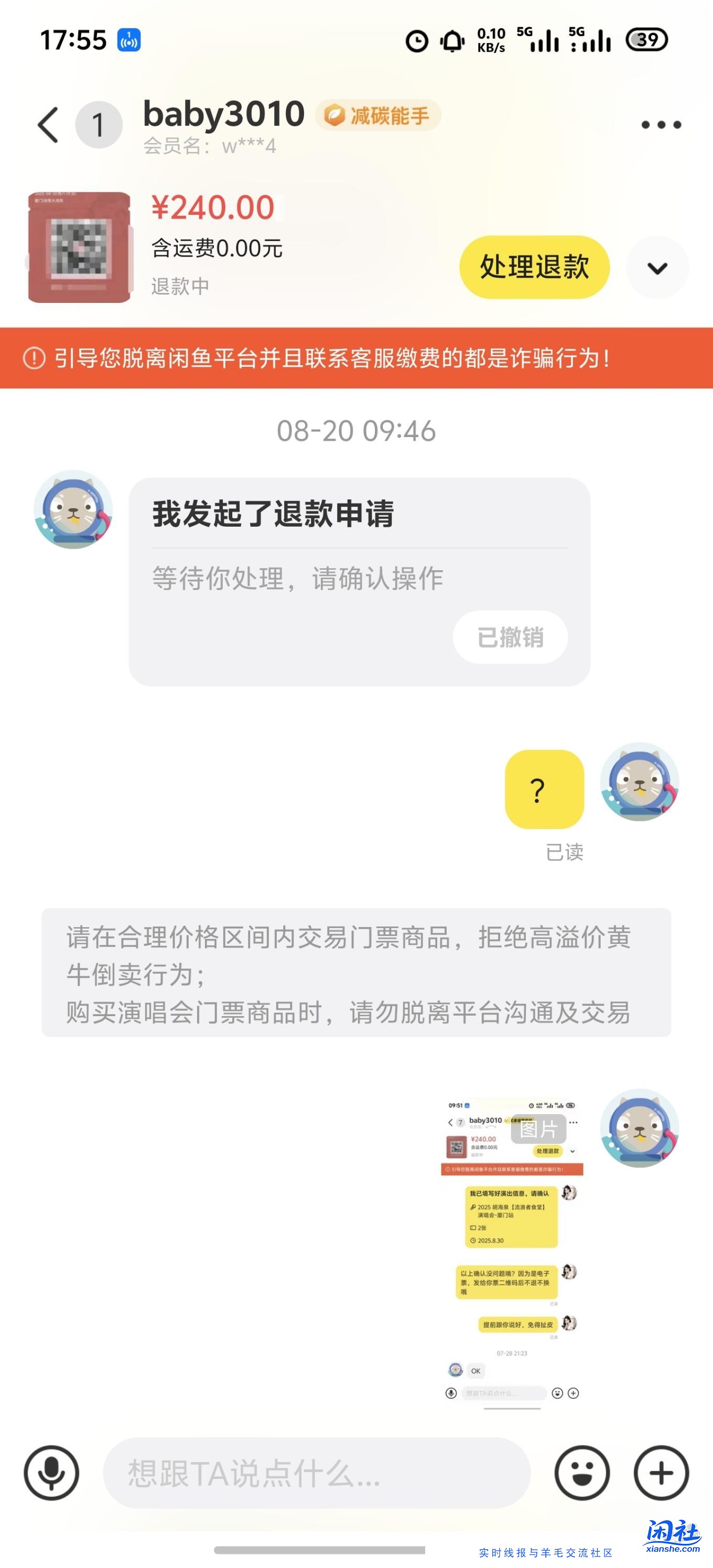Select the baby3010 chat title

pyautogui.click(x=223, y=113)
